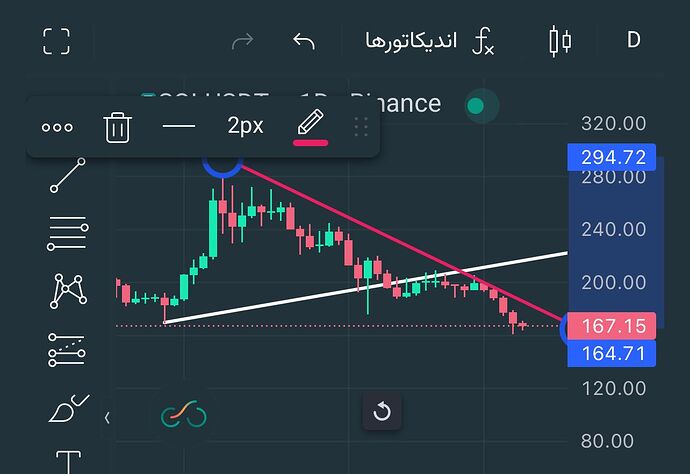
Task: Change the candlestick chart type
Action: [560, 41]
